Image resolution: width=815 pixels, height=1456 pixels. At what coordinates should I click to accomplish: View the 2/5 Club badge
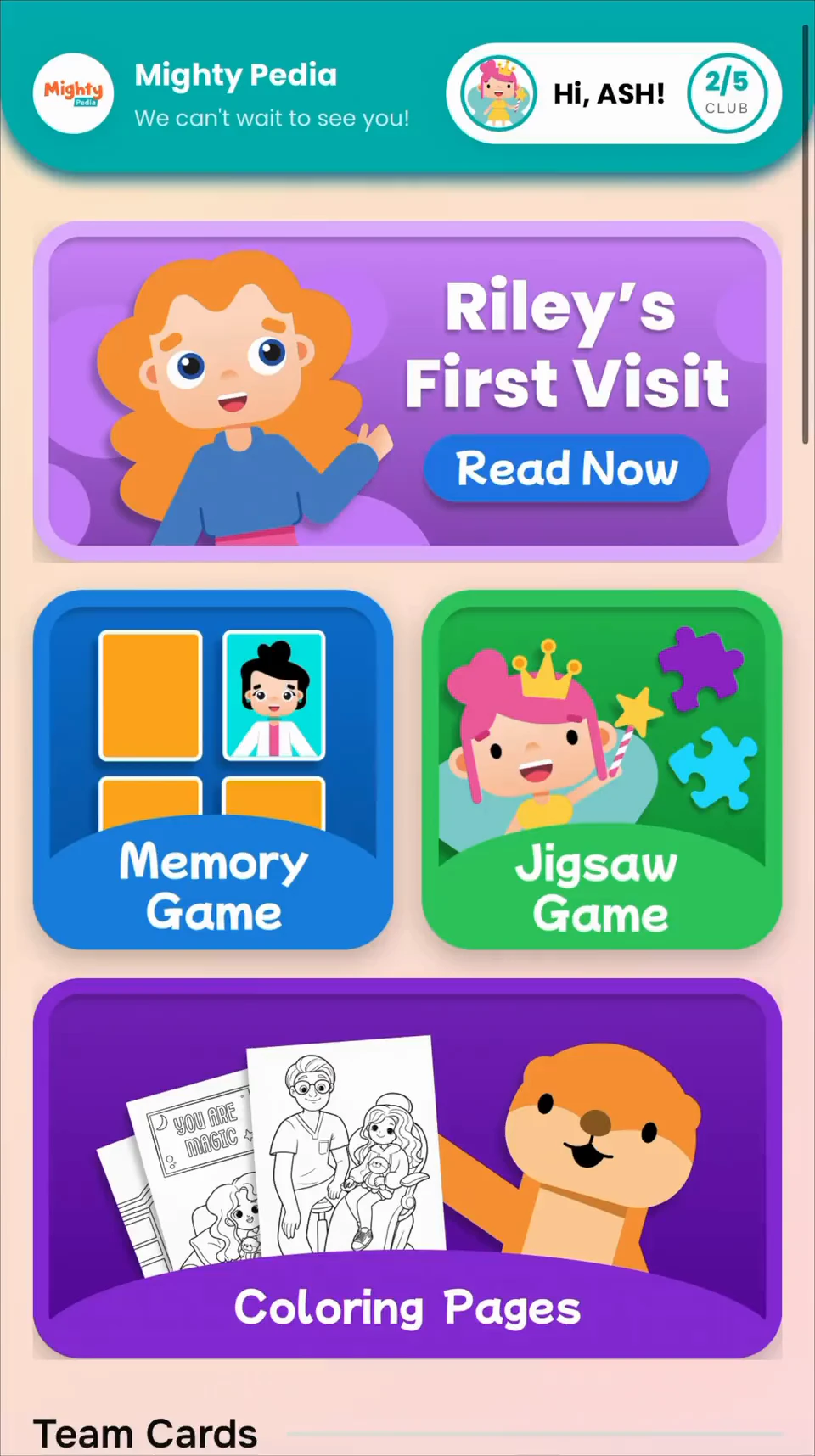pos(727,93)
